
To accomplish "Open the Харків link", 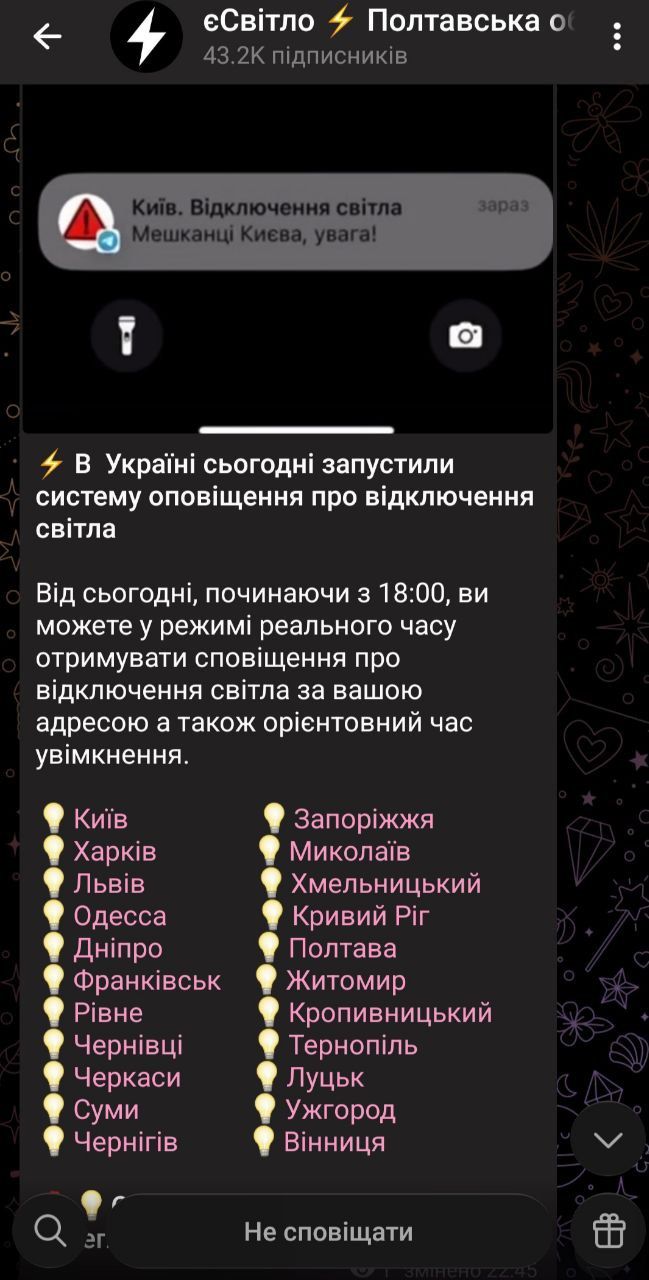I will (x=114, y=852).
